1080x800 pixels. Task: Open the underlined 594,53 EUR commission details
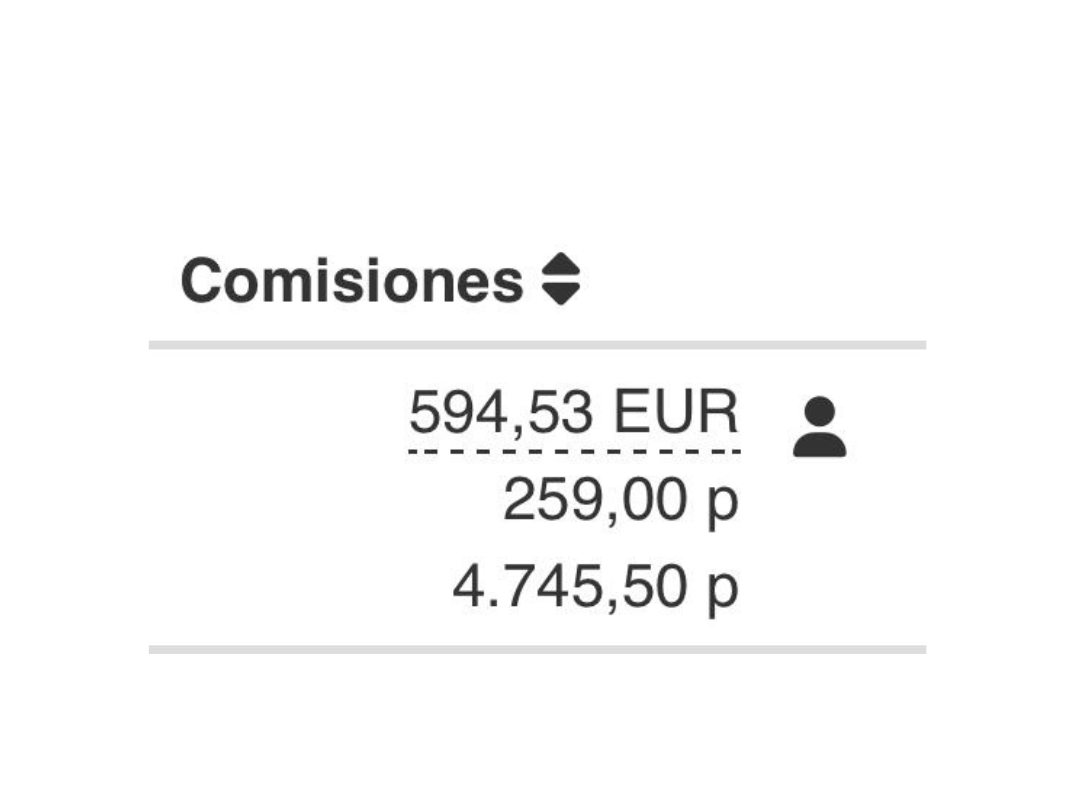click(x=573, y=413)
